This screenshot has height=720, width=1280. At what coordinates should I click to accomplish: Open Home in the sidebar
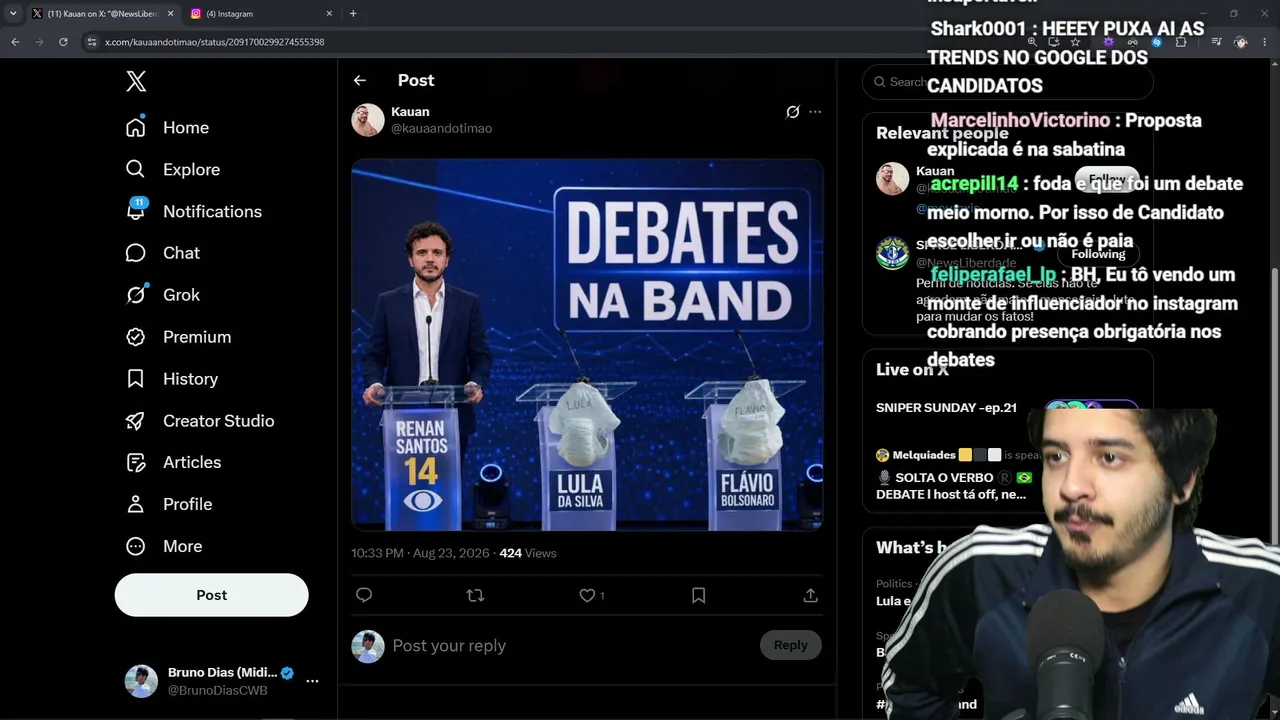(x=167, y=128)
